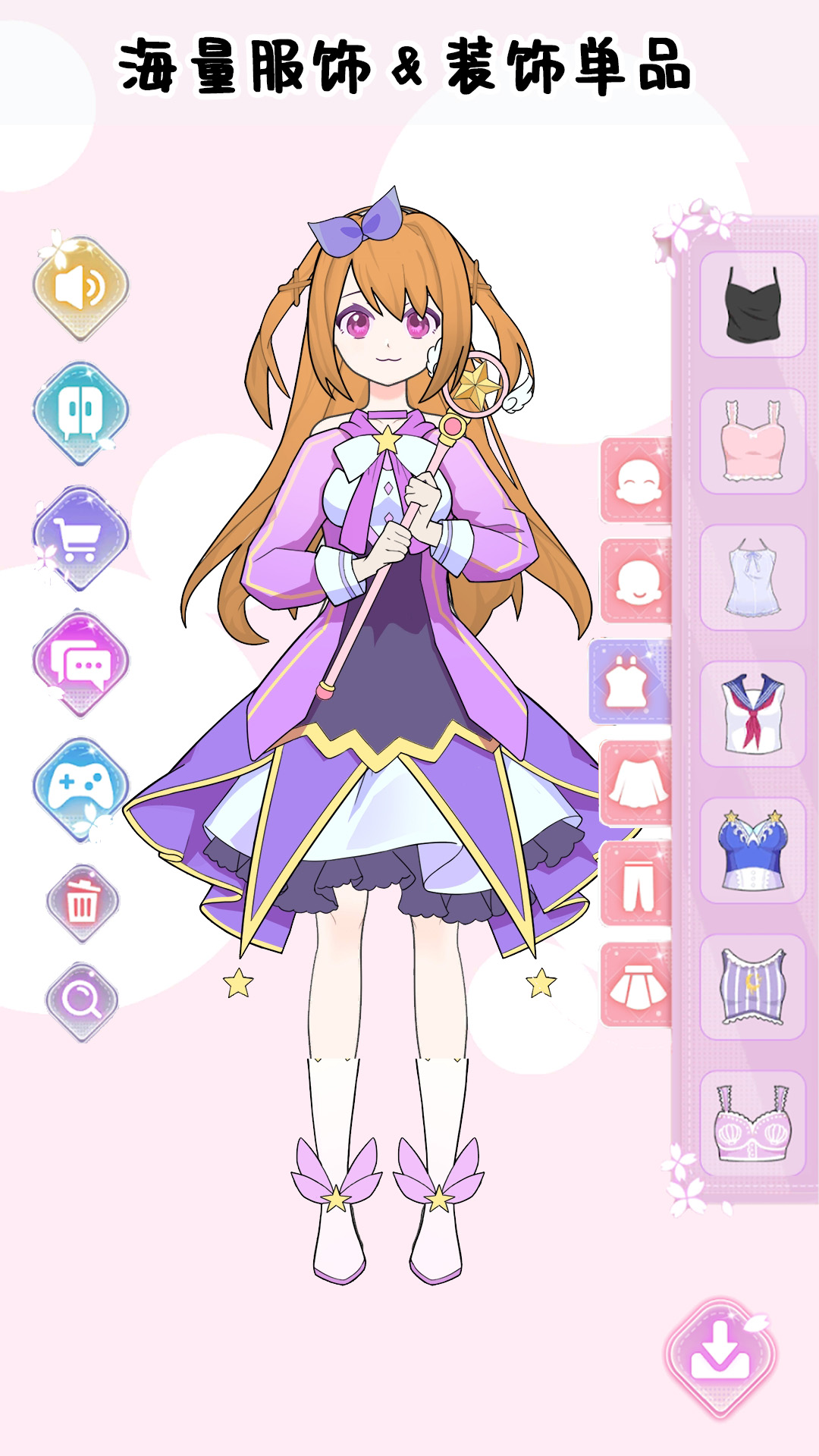Select the flared dress category tab
The height and width of the screenshot is (1456, 819).
(x=637, y=783)
